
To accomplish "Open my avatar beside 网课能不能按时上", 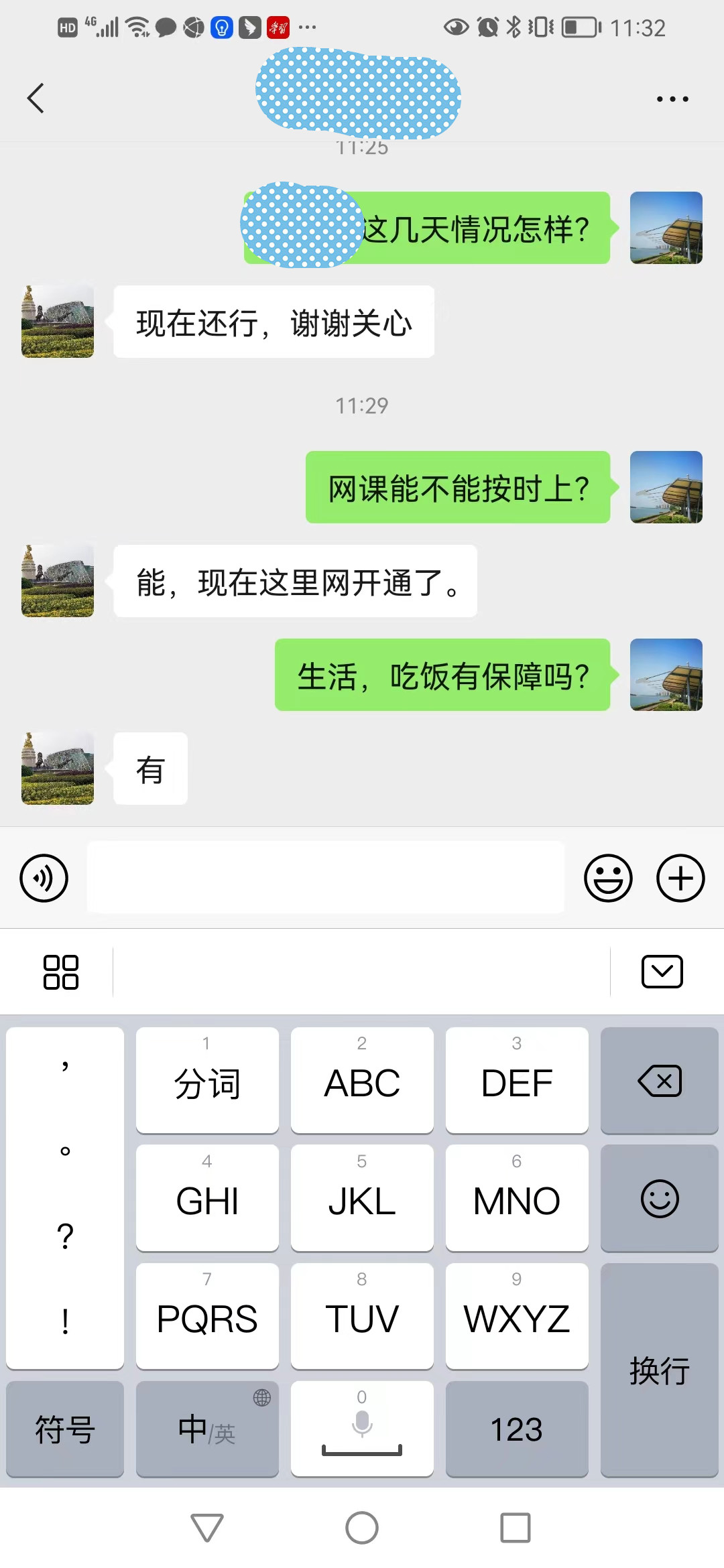I will [x=666, y=487].
